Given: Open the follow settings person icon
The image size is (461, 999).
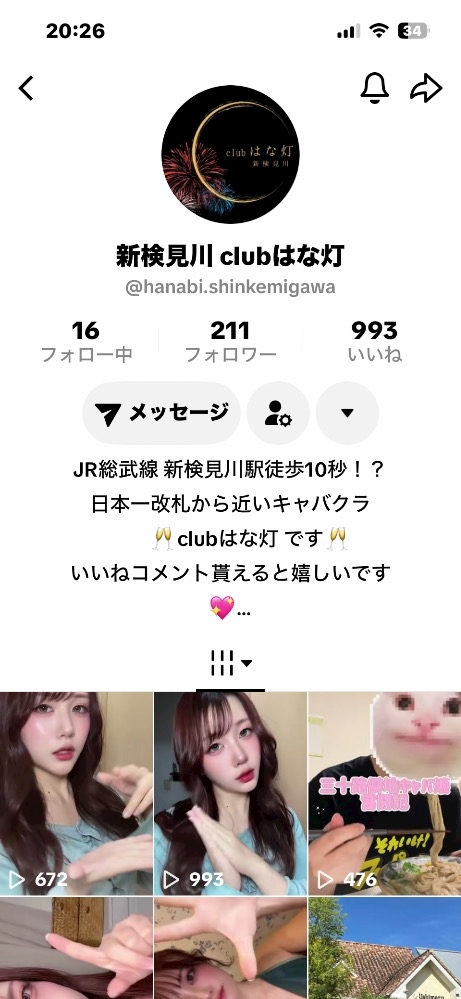Looking at the screenshot, I should tap(278, 413).
